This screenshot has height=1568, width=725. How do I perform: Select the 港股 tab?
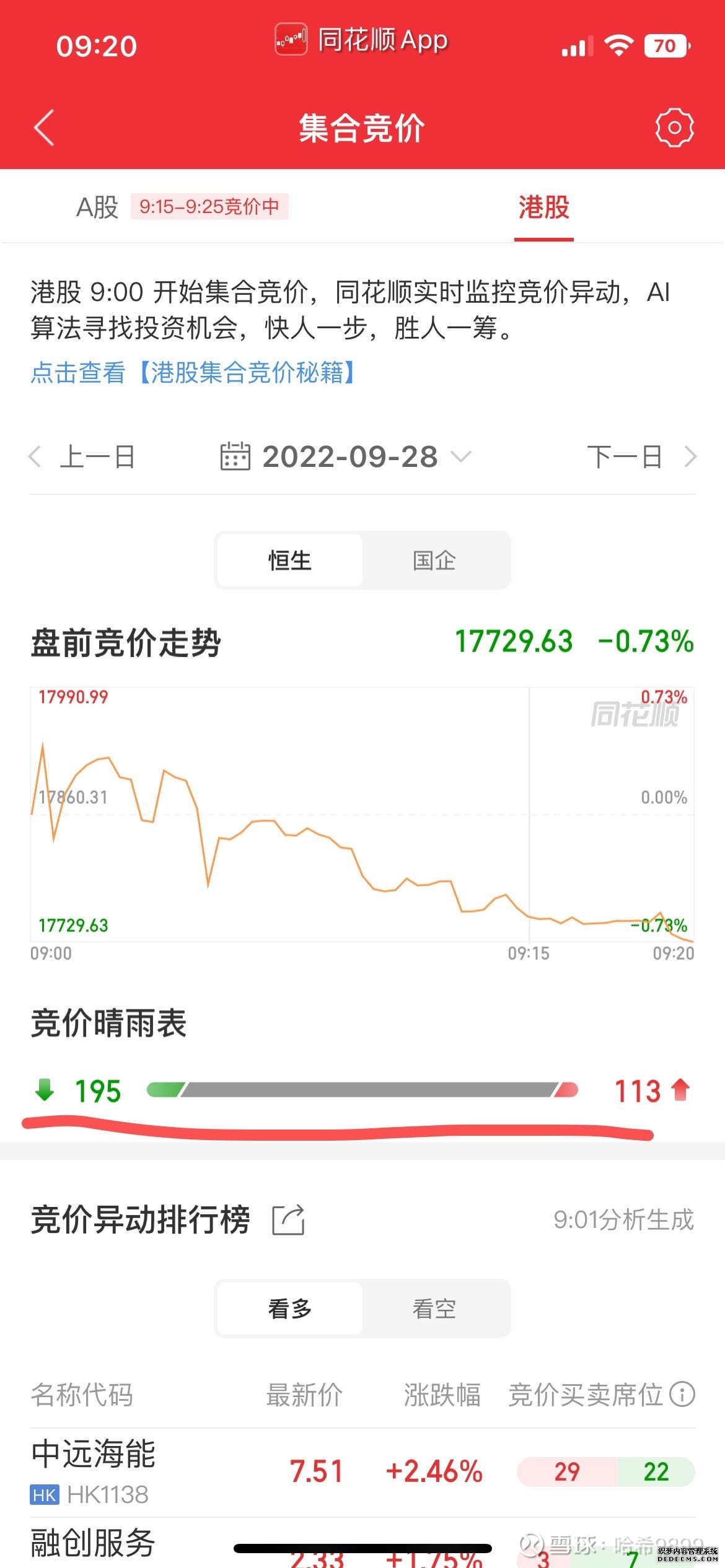[543, 207]
